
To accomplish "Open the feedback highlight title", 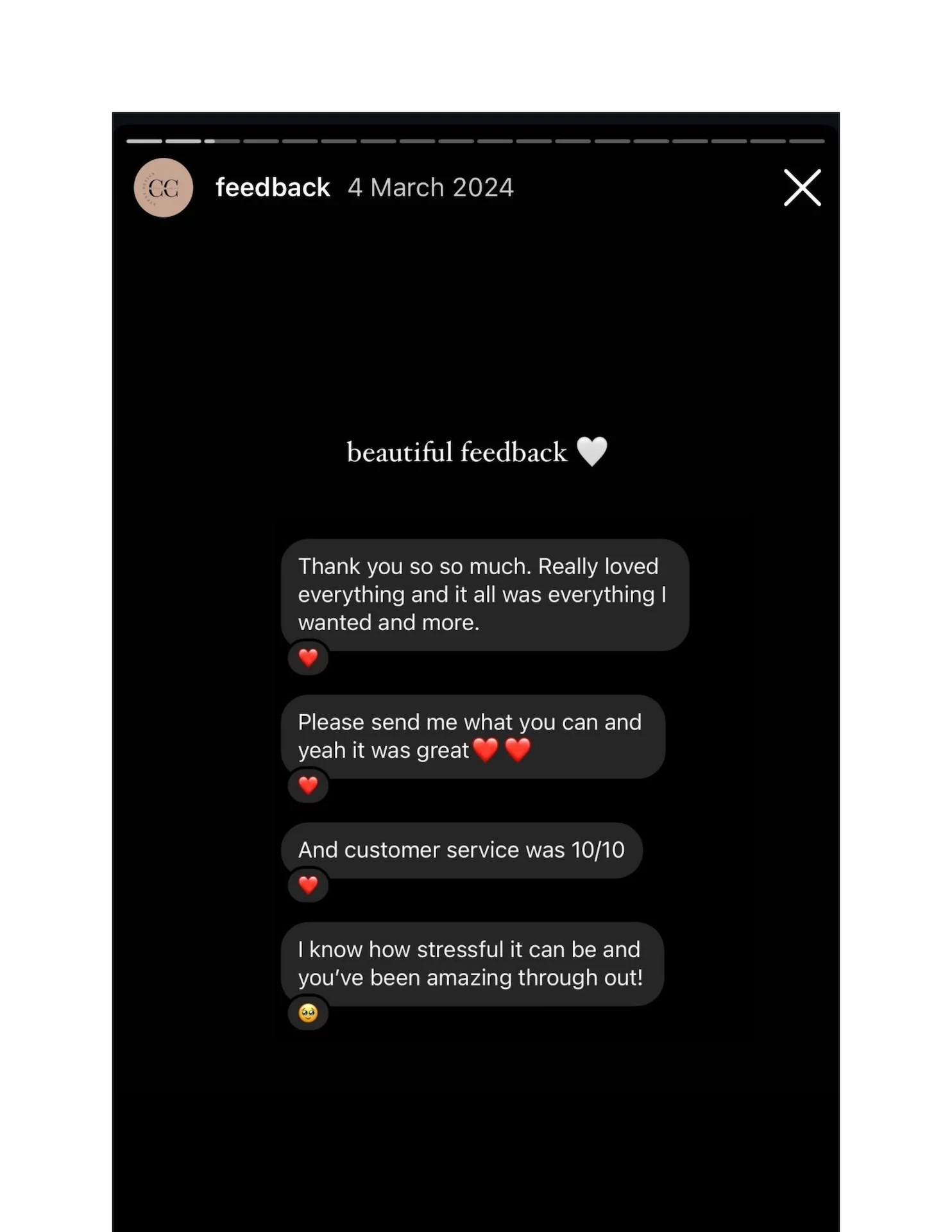I will pos(273,188).
